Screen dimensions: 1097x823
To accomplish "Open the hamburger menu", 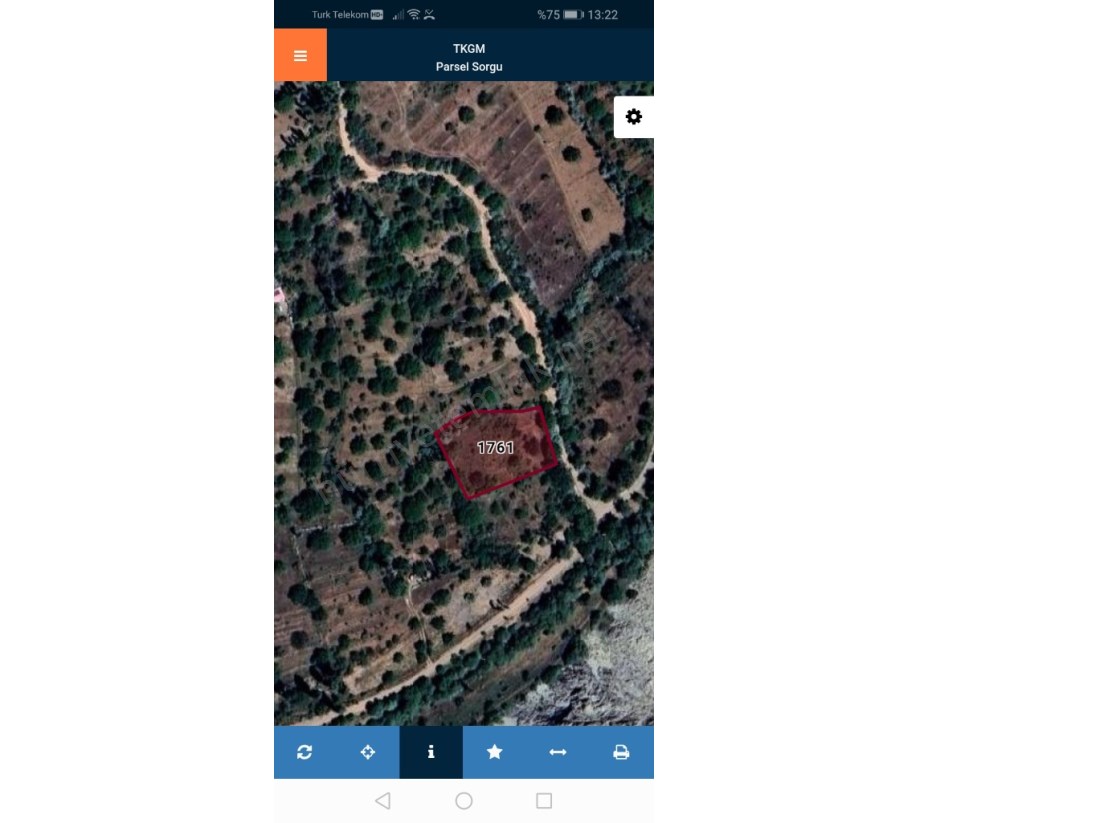I will pyautogui.click(x=300, y=55).
